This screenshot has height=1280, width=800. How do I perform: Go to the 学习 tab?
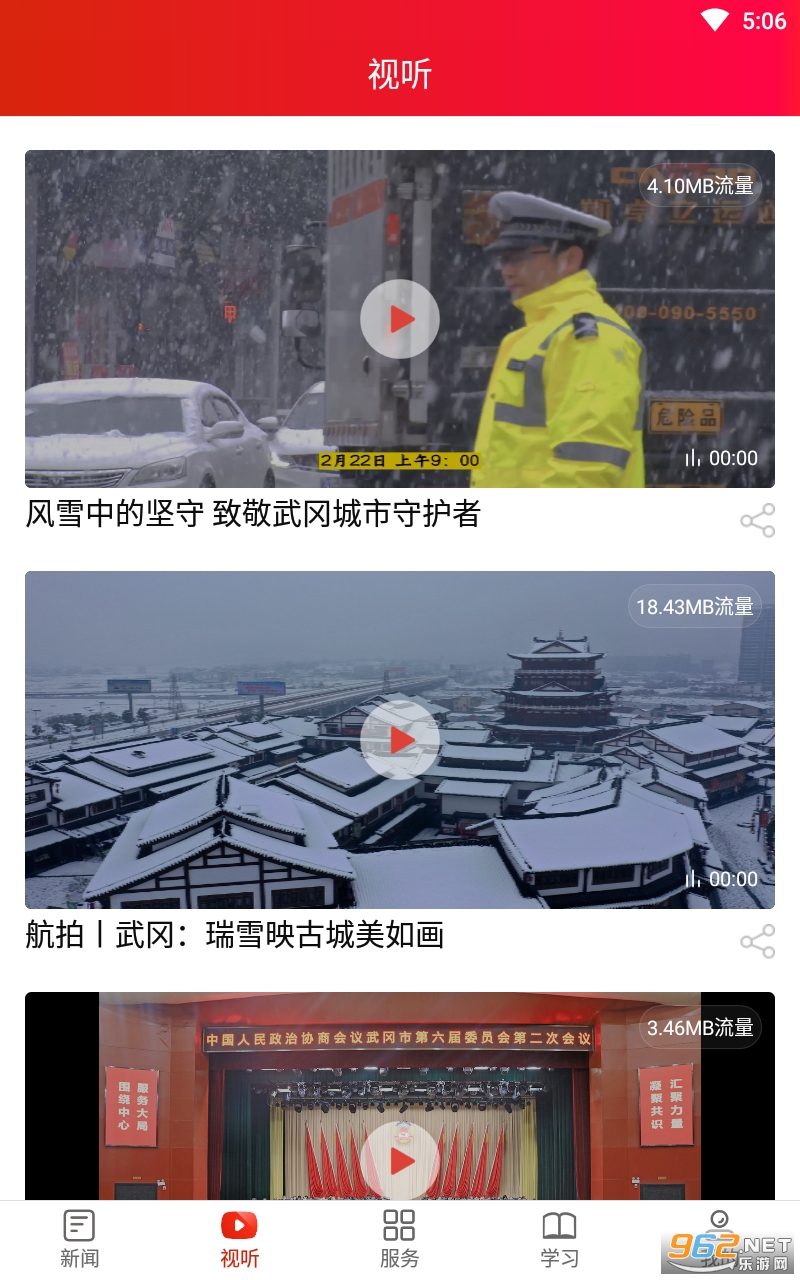(559, 1240)
